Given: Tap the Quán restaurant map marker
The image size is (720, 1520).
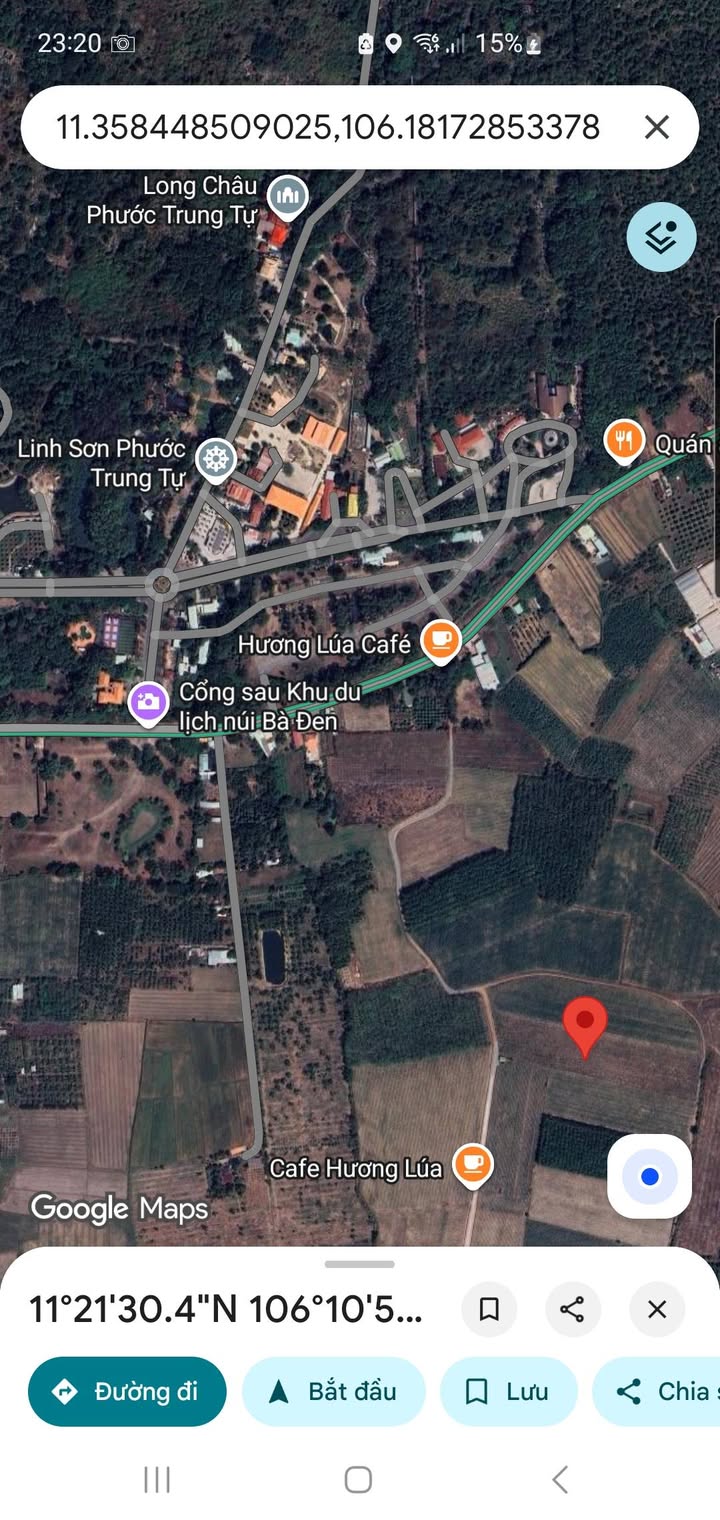Looking at the screenshot, I should pos(624,440).
